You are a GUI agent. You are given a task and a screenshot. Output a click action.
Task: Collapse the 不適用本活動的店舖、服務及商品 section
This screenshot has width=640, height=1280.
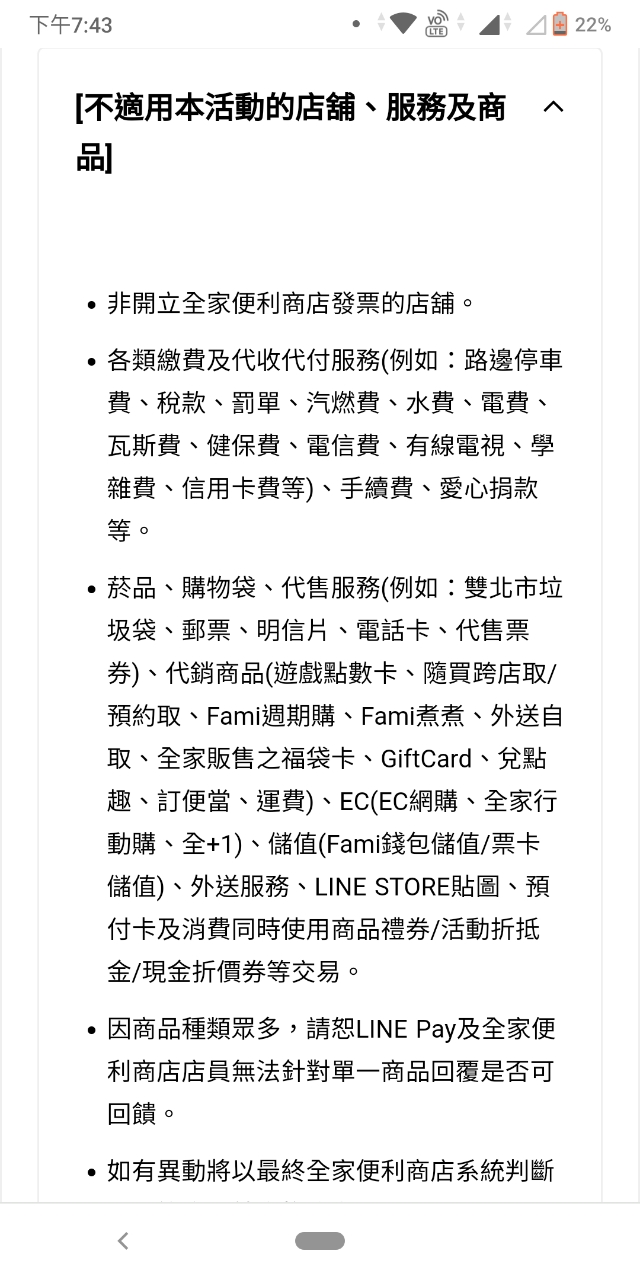click(x=552, y=107)
